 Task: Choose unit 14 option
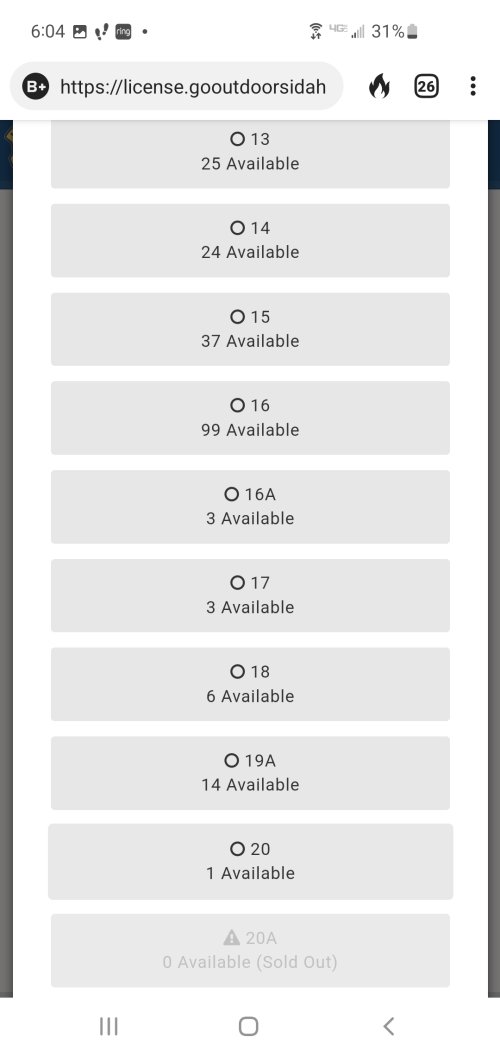(x=250, y=240)
